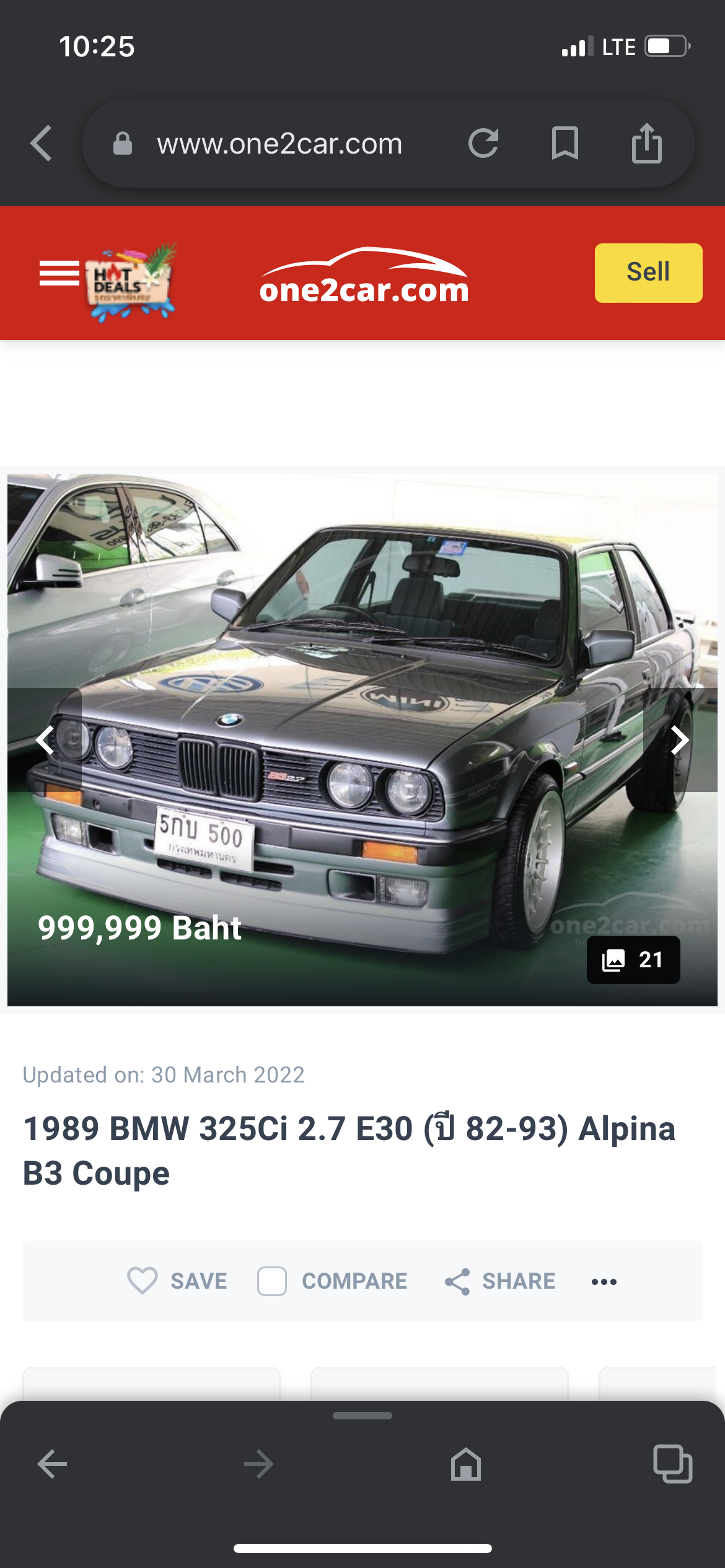Reload the current page

pyautogui.click(x=483, y=144)
